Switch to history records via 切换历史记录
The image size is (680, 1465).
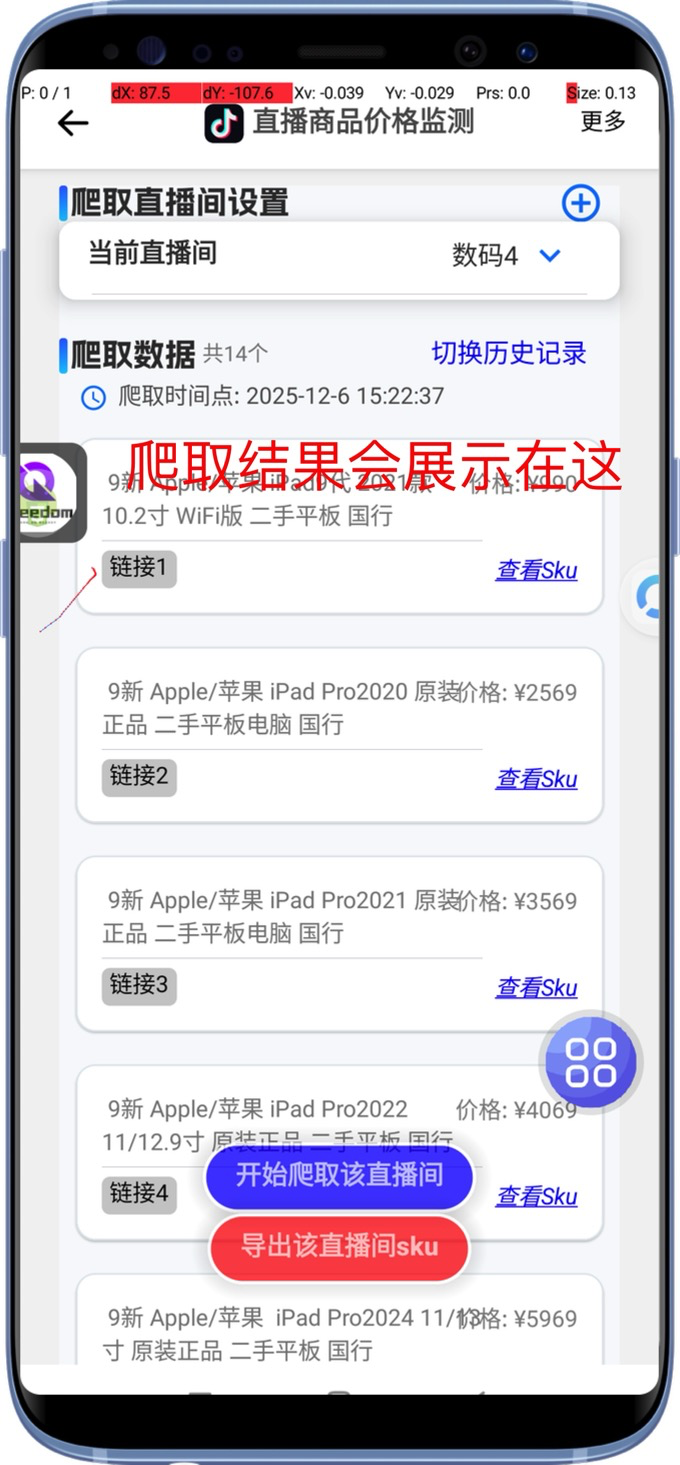[x=508, y=353]
